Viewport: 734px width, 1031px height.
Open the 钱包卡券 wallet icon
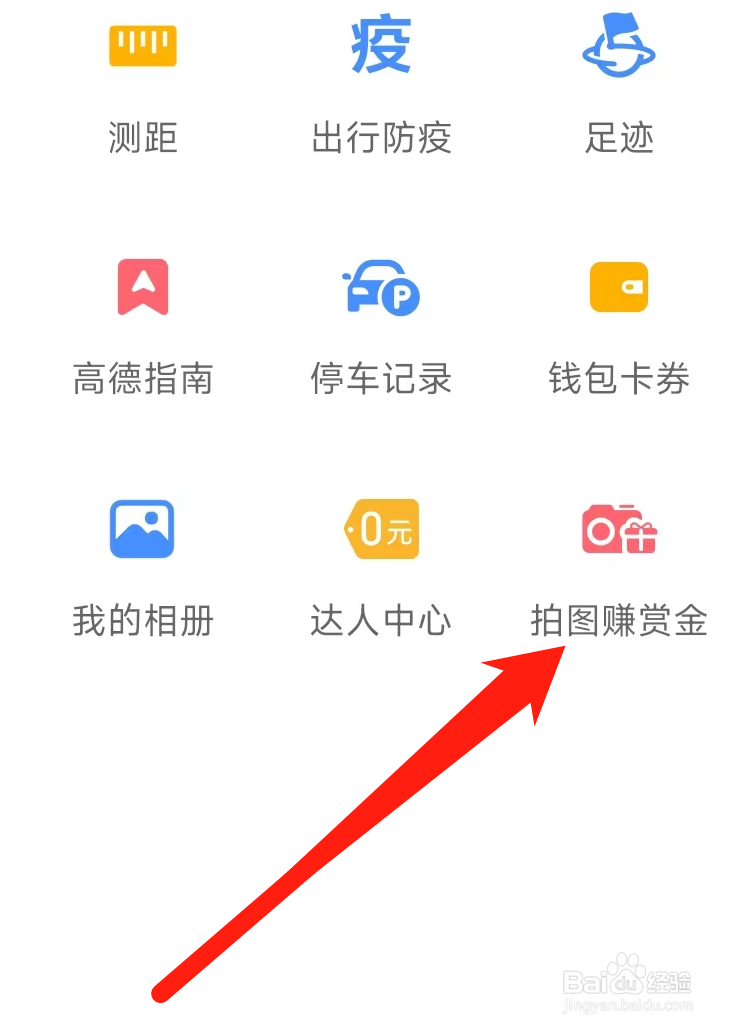(617, 287)
